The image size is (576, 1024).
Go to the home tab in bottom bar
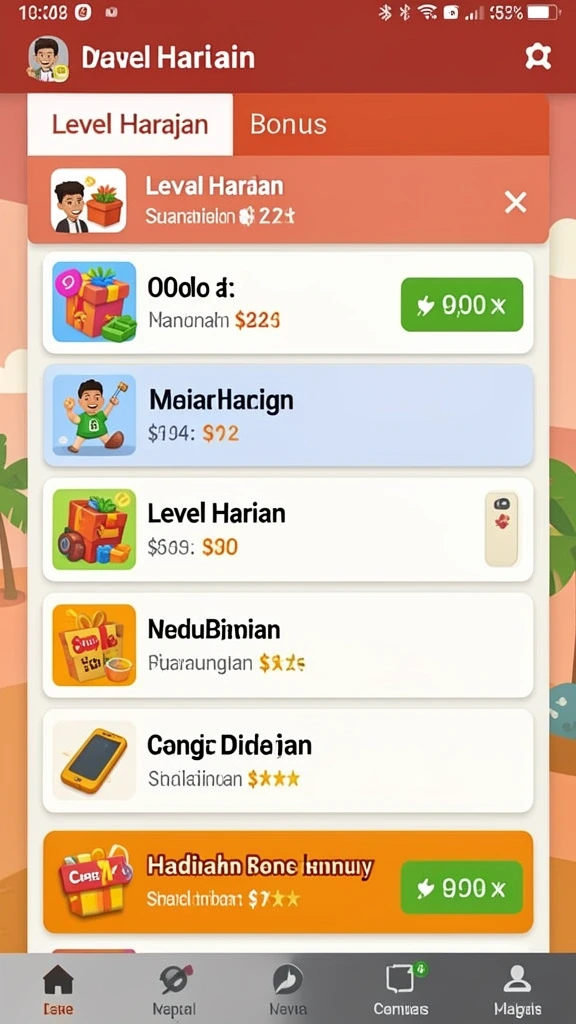click(x=58, y=989)
